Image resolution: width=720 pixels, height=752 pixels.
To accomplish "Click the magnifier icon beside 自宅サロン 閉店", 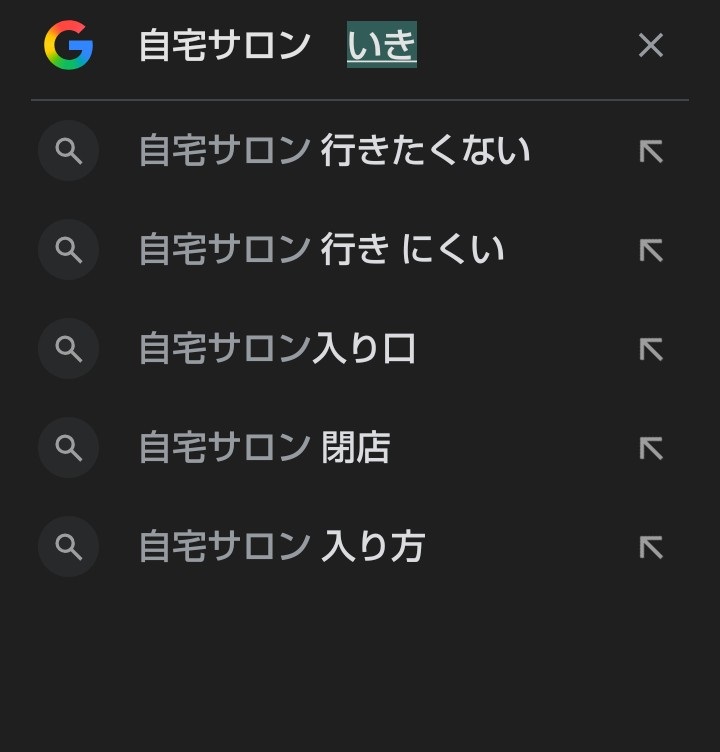I will point(67,447).
